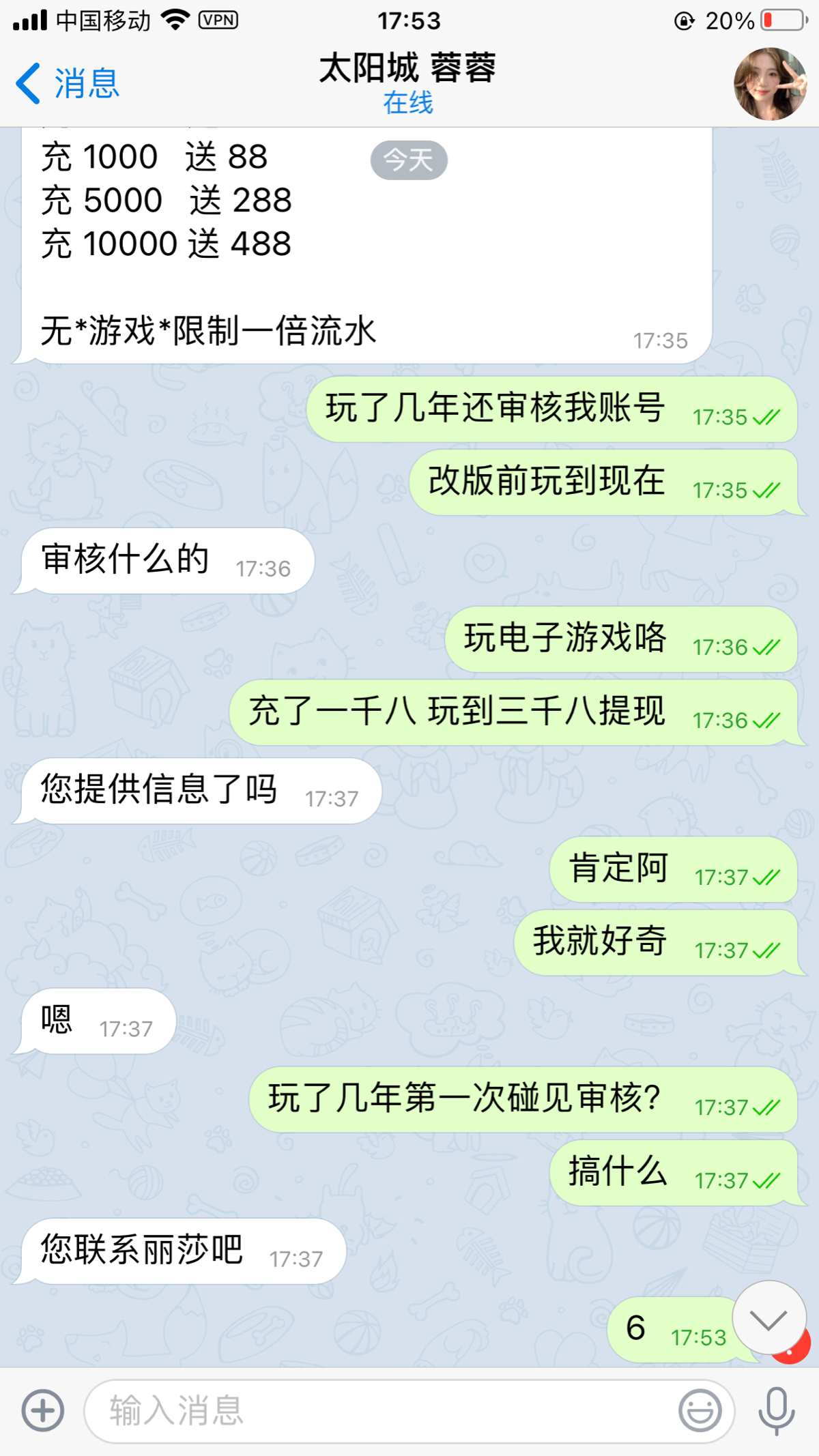Go back to 消息 list
819x1456 pixels.
68,83
